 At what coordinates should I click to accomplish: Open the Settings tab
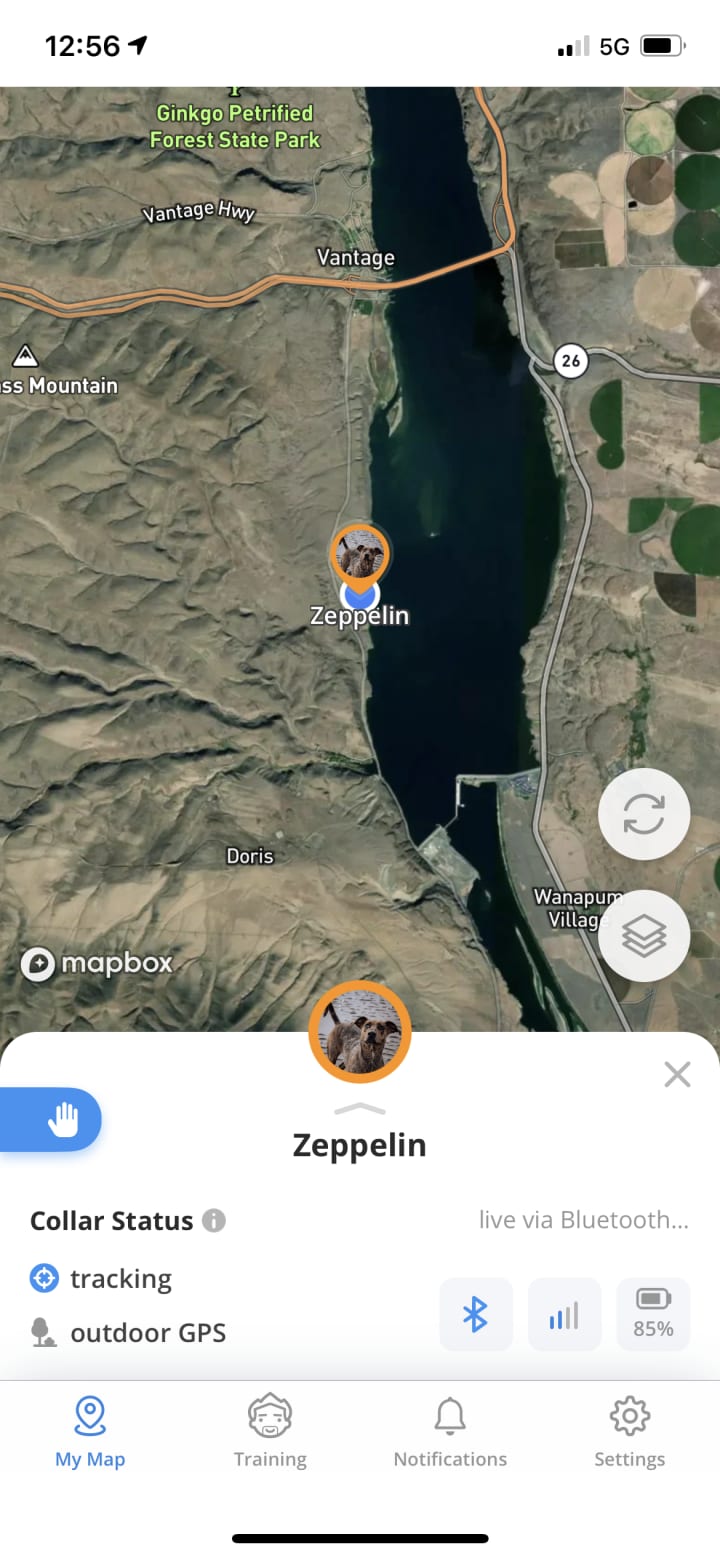point(630,1433)
